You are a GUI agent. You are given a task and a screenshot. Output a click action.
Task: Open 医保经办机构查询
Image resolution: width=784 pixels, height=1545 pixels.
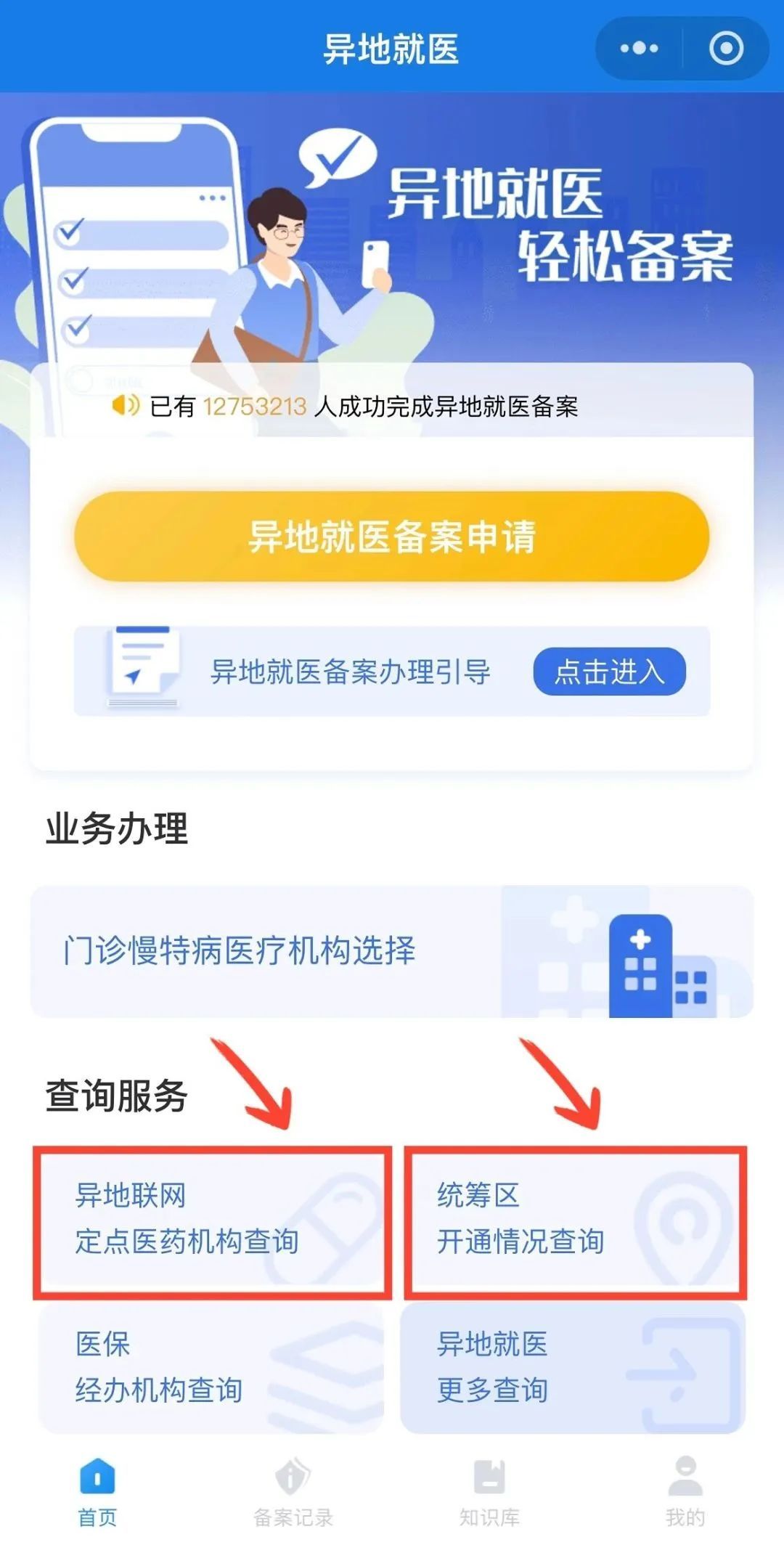[211, 1367]
